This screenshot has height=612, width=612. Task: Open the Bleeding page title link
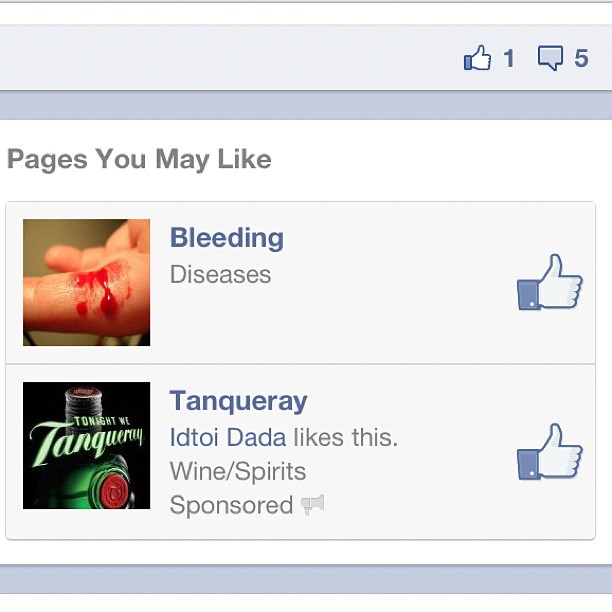[x=227, y=238]
